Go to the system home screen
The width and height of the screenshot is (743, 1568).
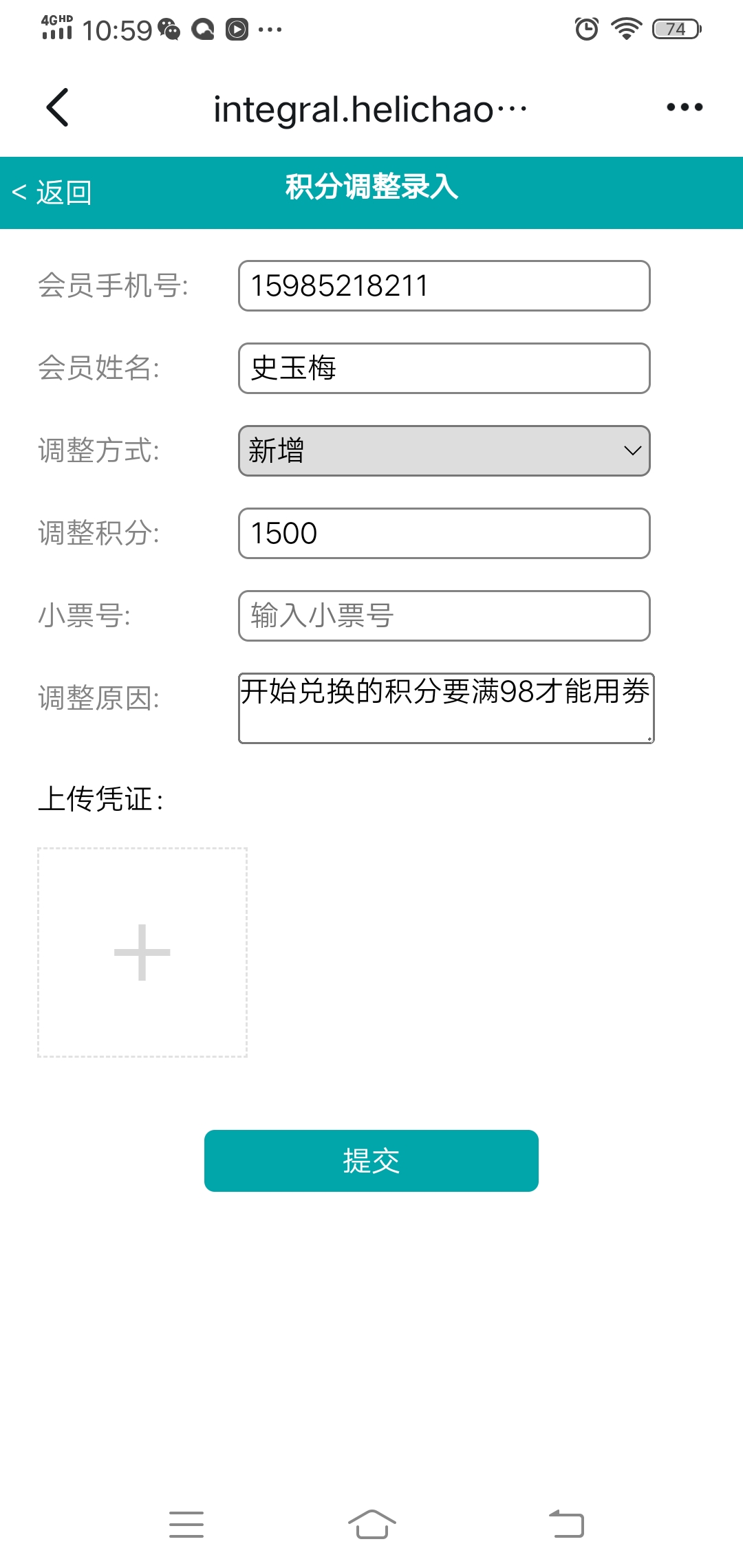pyautogui.click(x=371, y=1524)
